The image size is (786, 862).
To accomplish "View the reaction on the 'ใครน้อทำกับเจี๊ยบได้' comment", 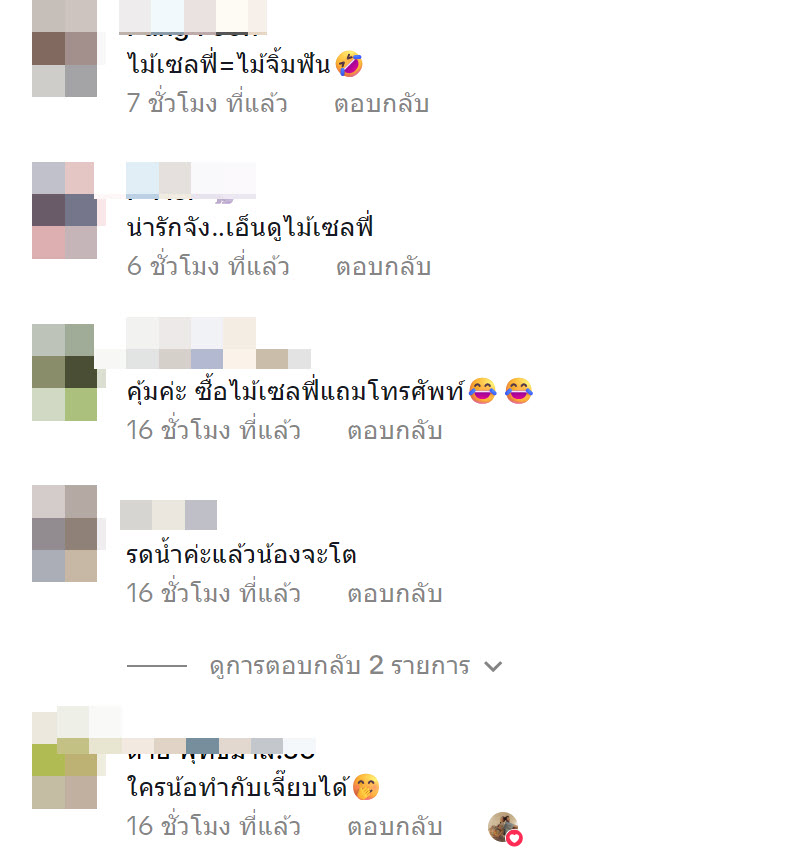I will click(x=505, y=829).
